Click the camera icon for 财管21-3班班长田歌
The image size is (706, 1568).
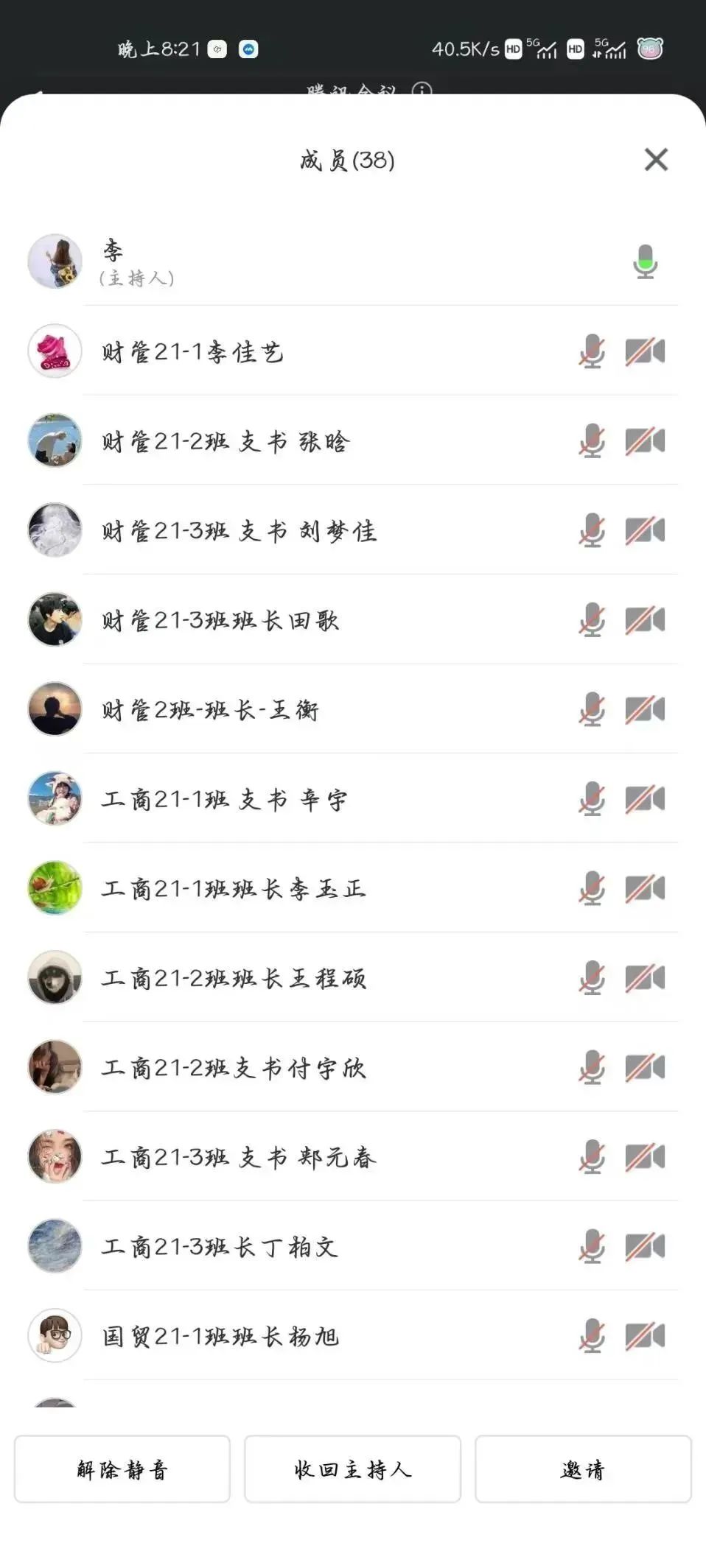pos(645,621)
